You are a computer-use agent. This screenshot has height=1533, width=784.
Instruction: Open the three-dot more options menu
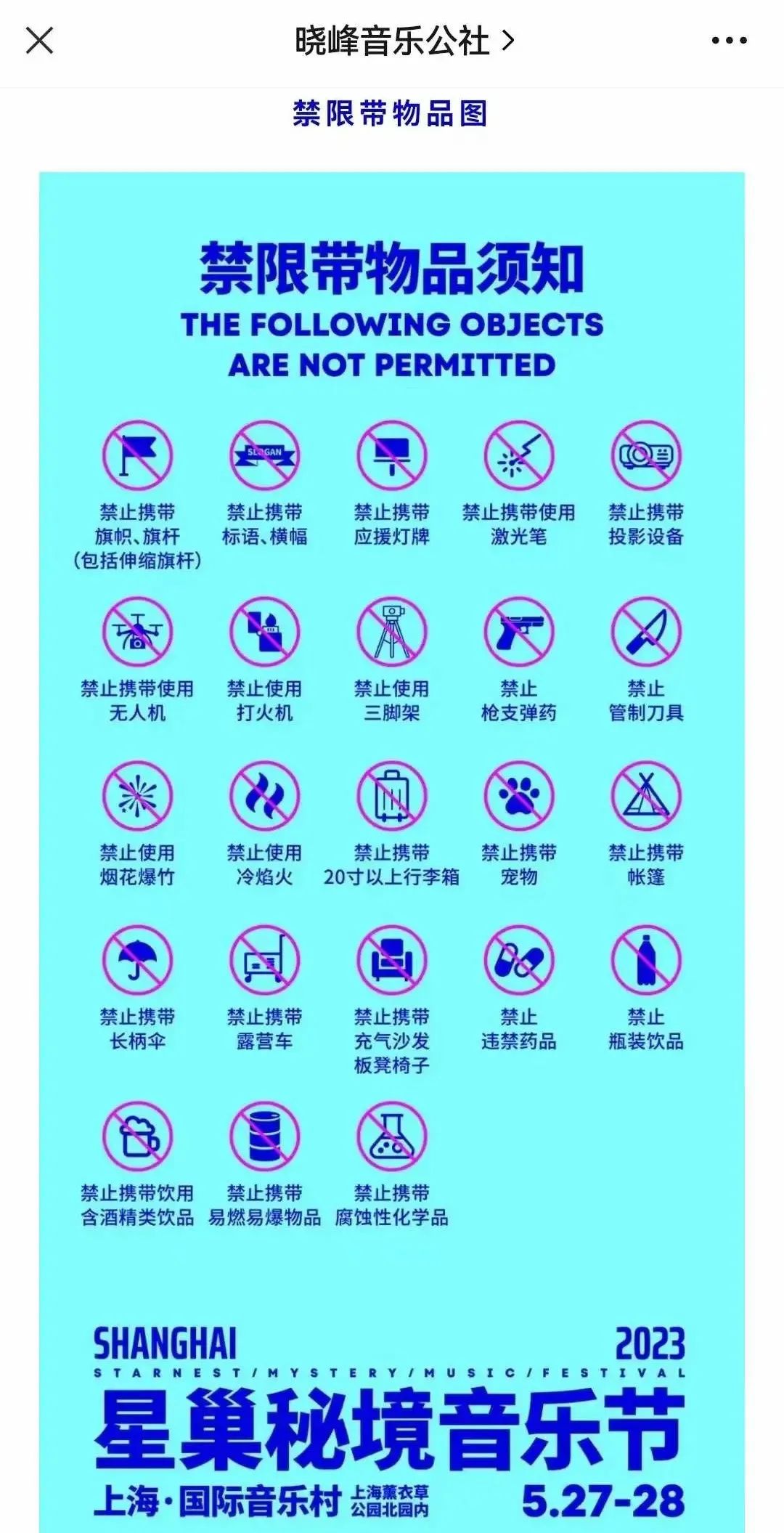point(729,41)
